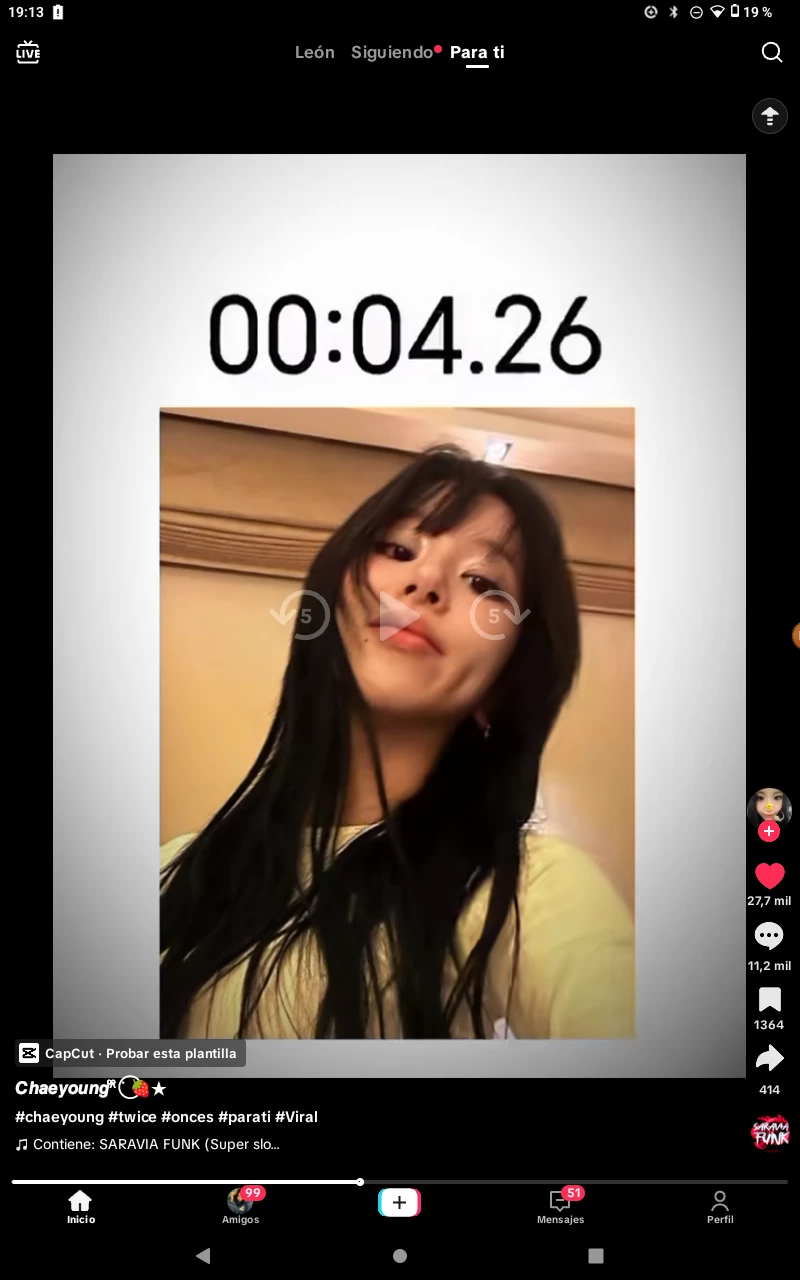
Task: Share this video with the arrow
Action: pyautogui.click(x=769, y=1058)
